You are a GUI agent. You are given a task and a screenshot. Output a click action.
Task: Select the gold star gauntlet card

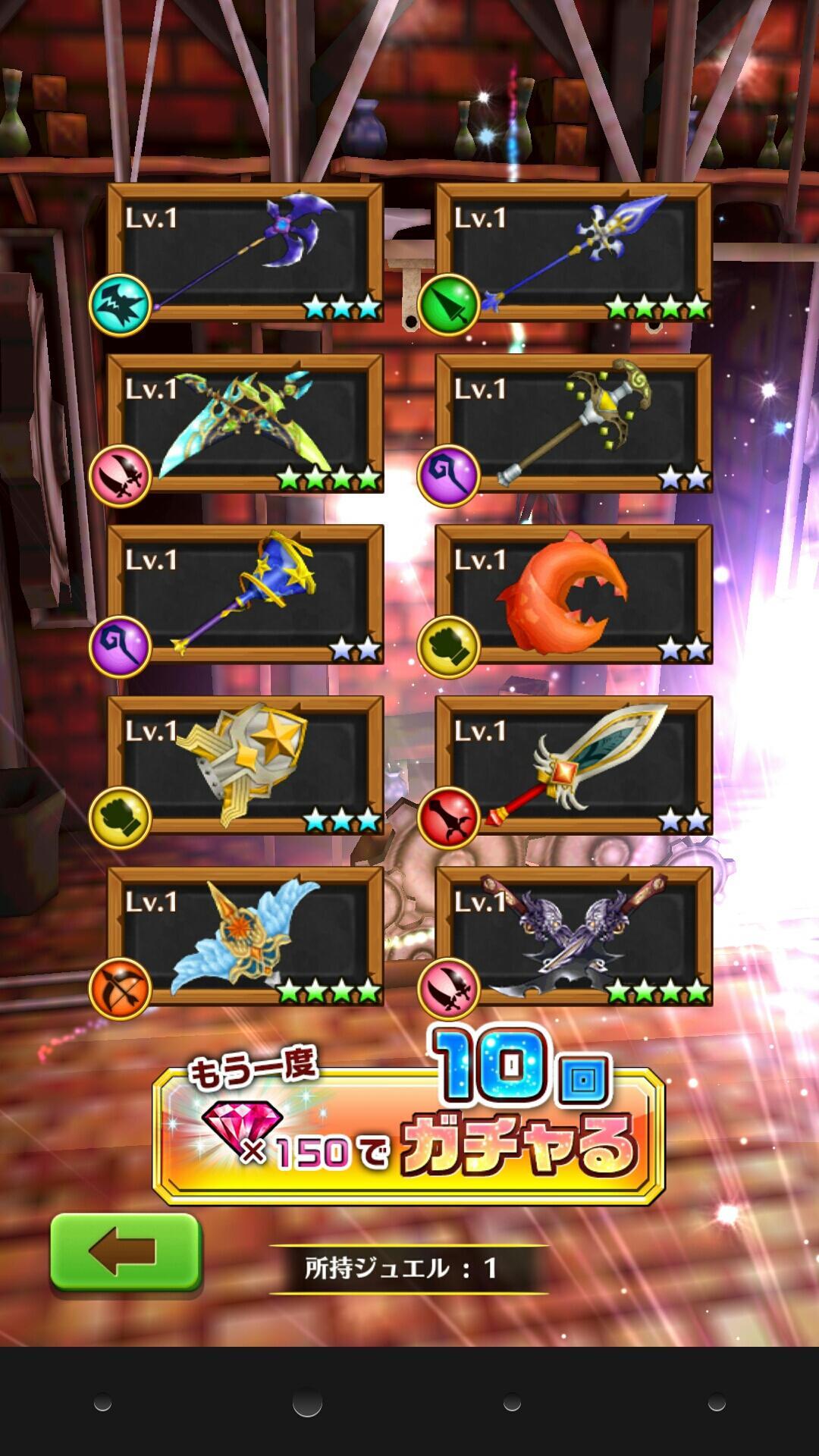[245, 766]
